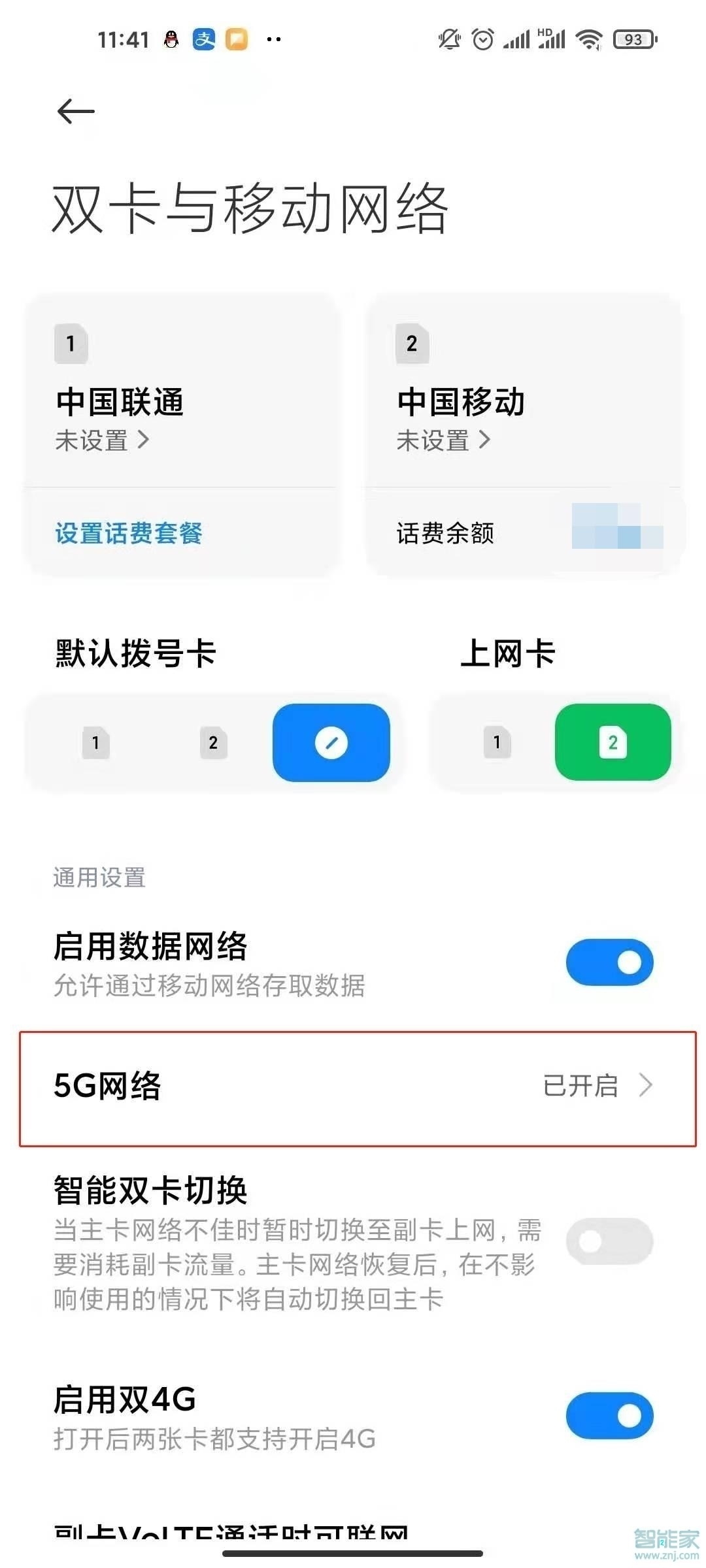The width and height of the screenshot is (706, 1568).
Task: Enable 智能双卡切换 smart SIM switching
Action: [608, 1243]
